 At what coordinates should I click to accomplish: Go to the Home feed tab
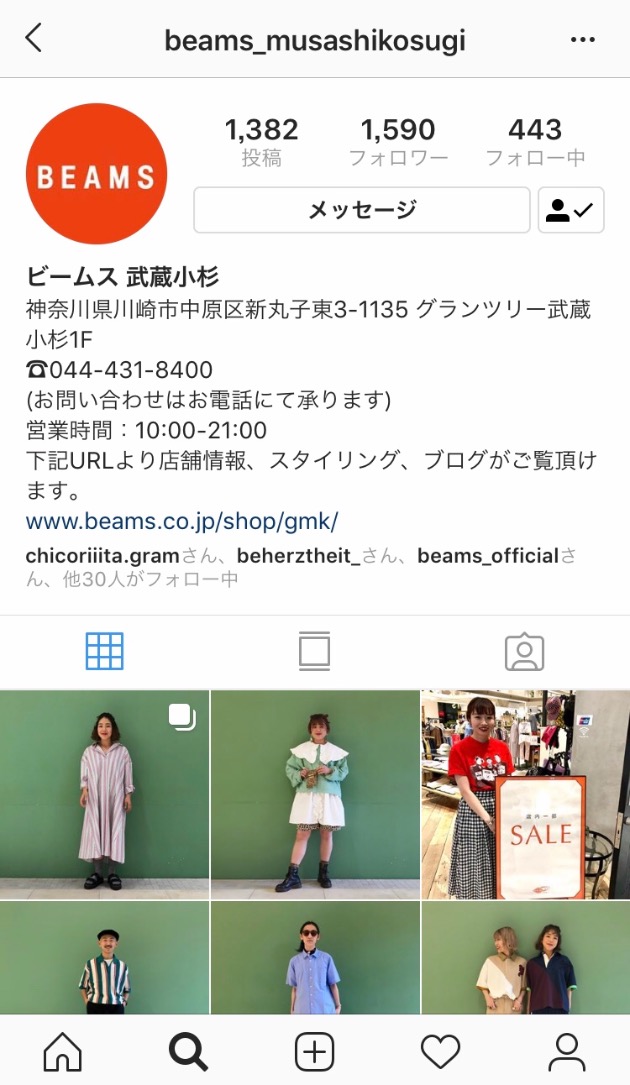click(63, 1051)
